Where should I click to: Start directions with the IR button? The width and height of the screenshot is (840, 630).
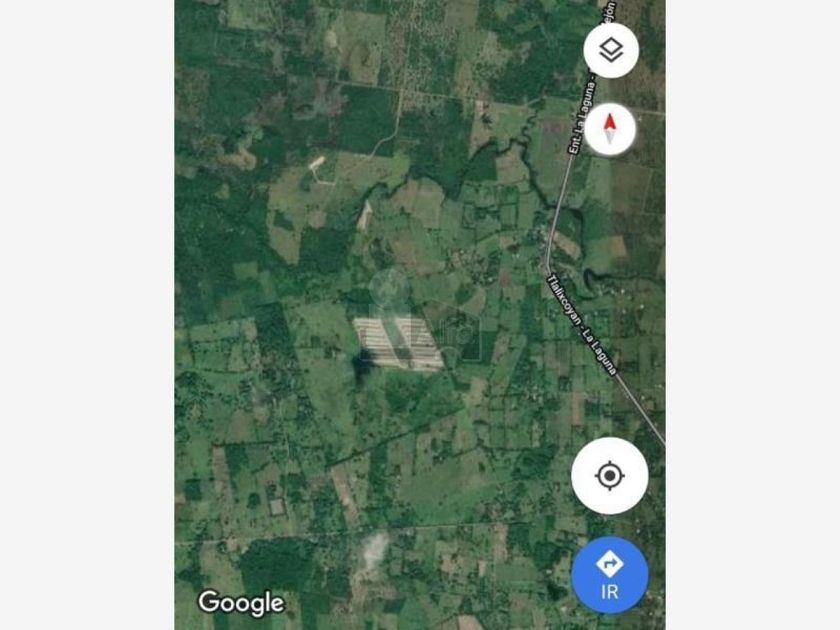tap(609, 574)
